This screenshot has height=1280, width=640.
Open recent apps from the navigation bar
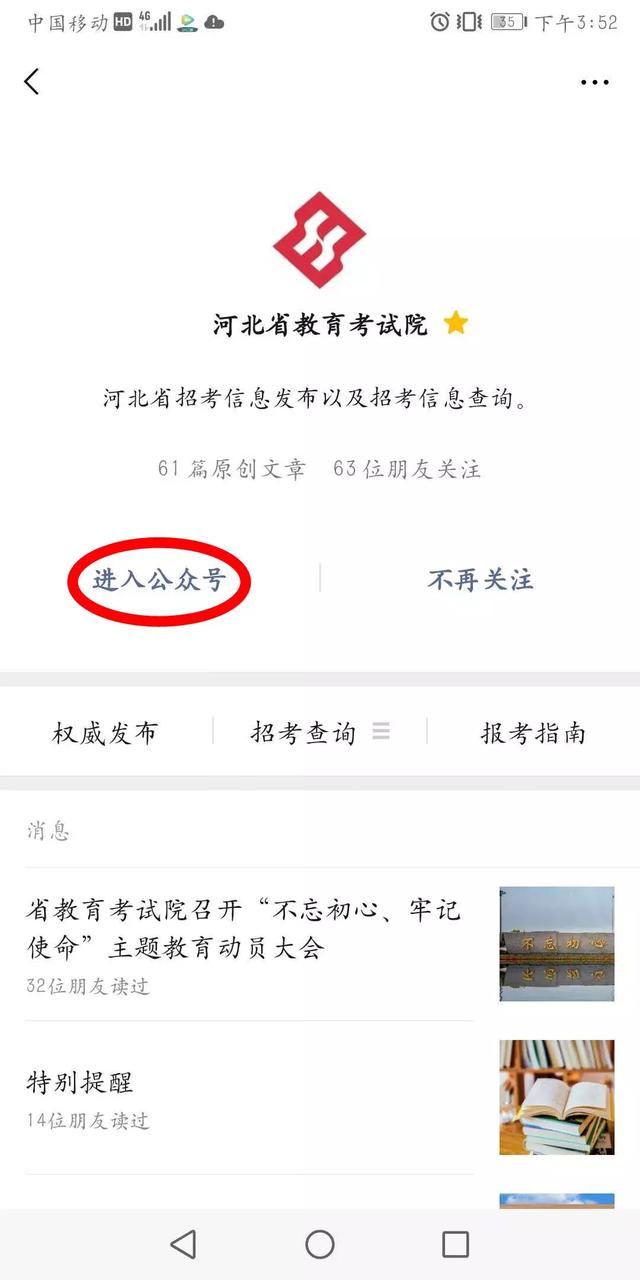(x=456, y=1244)
